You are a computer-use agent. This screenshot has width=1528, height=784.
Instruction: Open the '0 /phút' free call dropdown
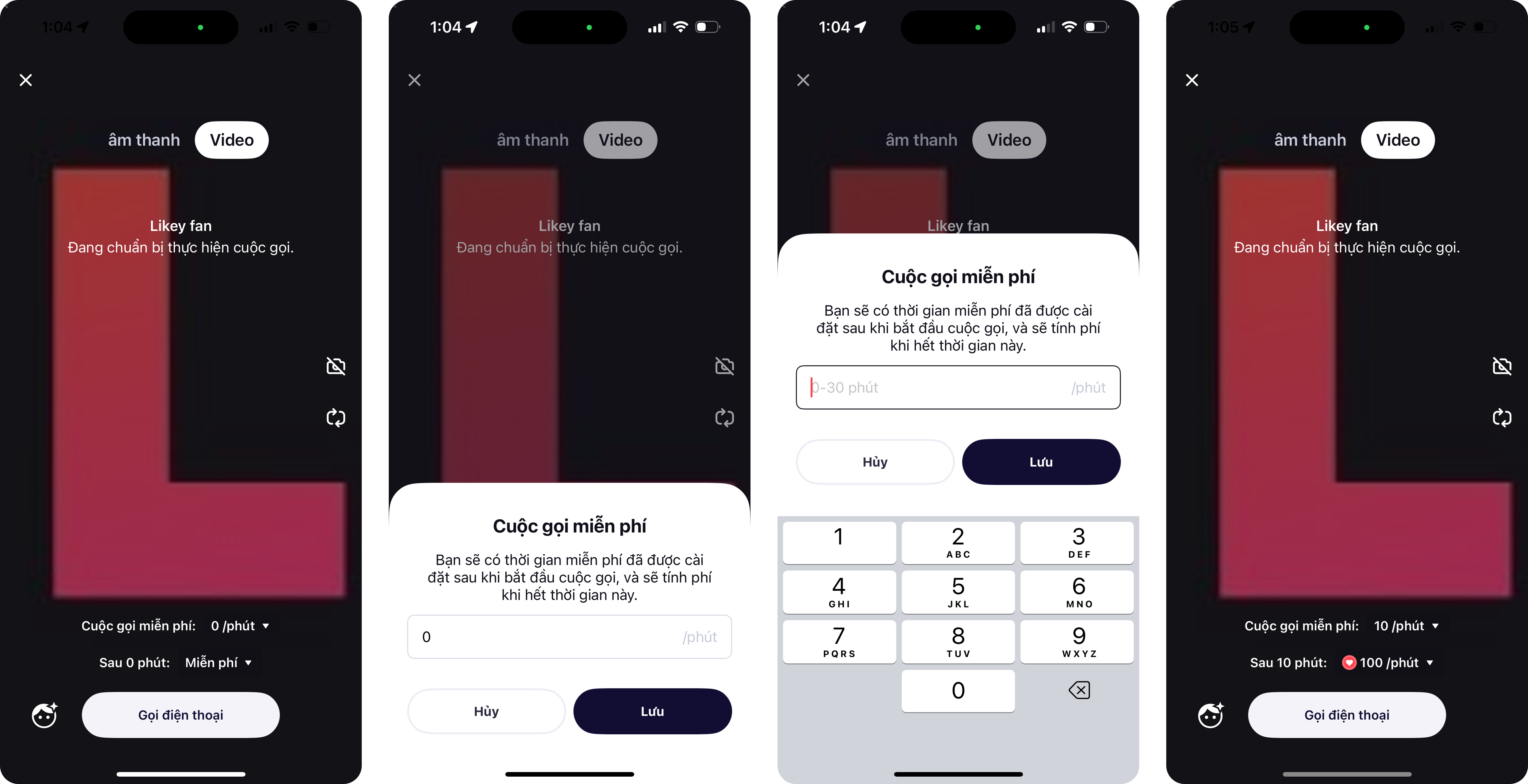(x=240, y=626)
